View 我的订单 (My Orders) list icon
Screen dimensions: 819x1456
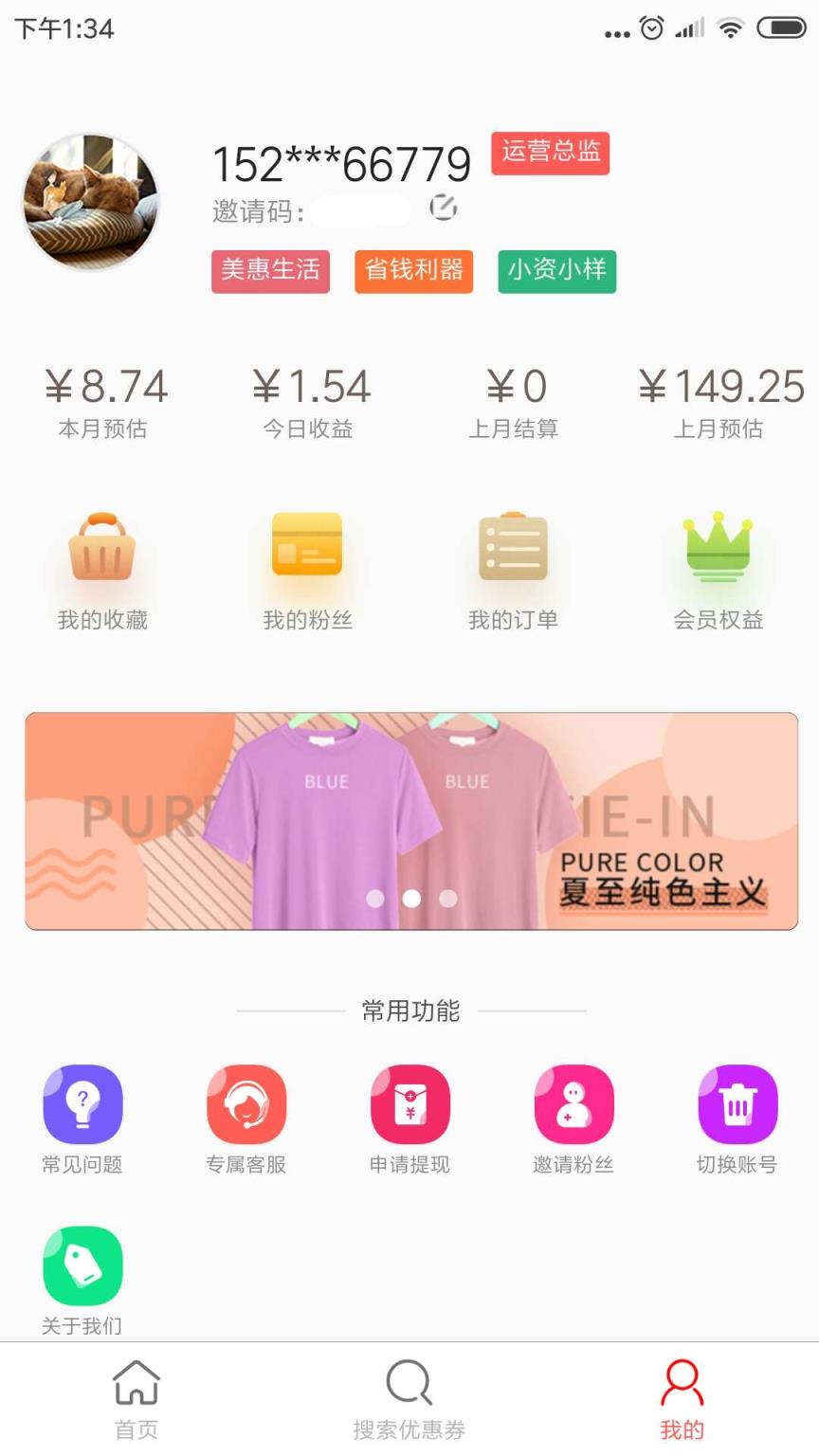point(512,548)
